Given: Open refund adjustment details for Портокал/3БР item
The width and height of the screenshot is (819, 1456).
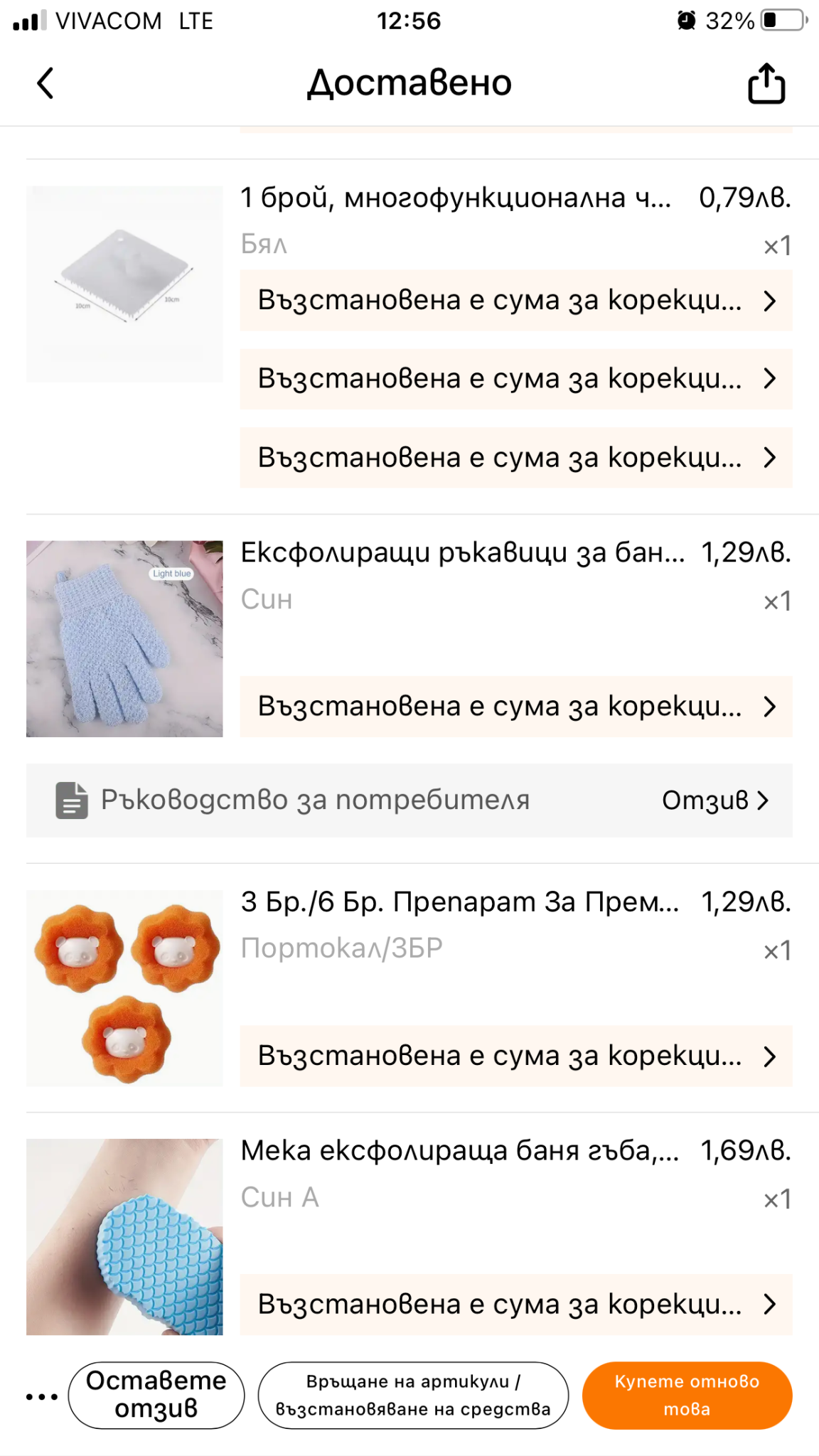Looking at the screenshot, I should point(515,1056).
